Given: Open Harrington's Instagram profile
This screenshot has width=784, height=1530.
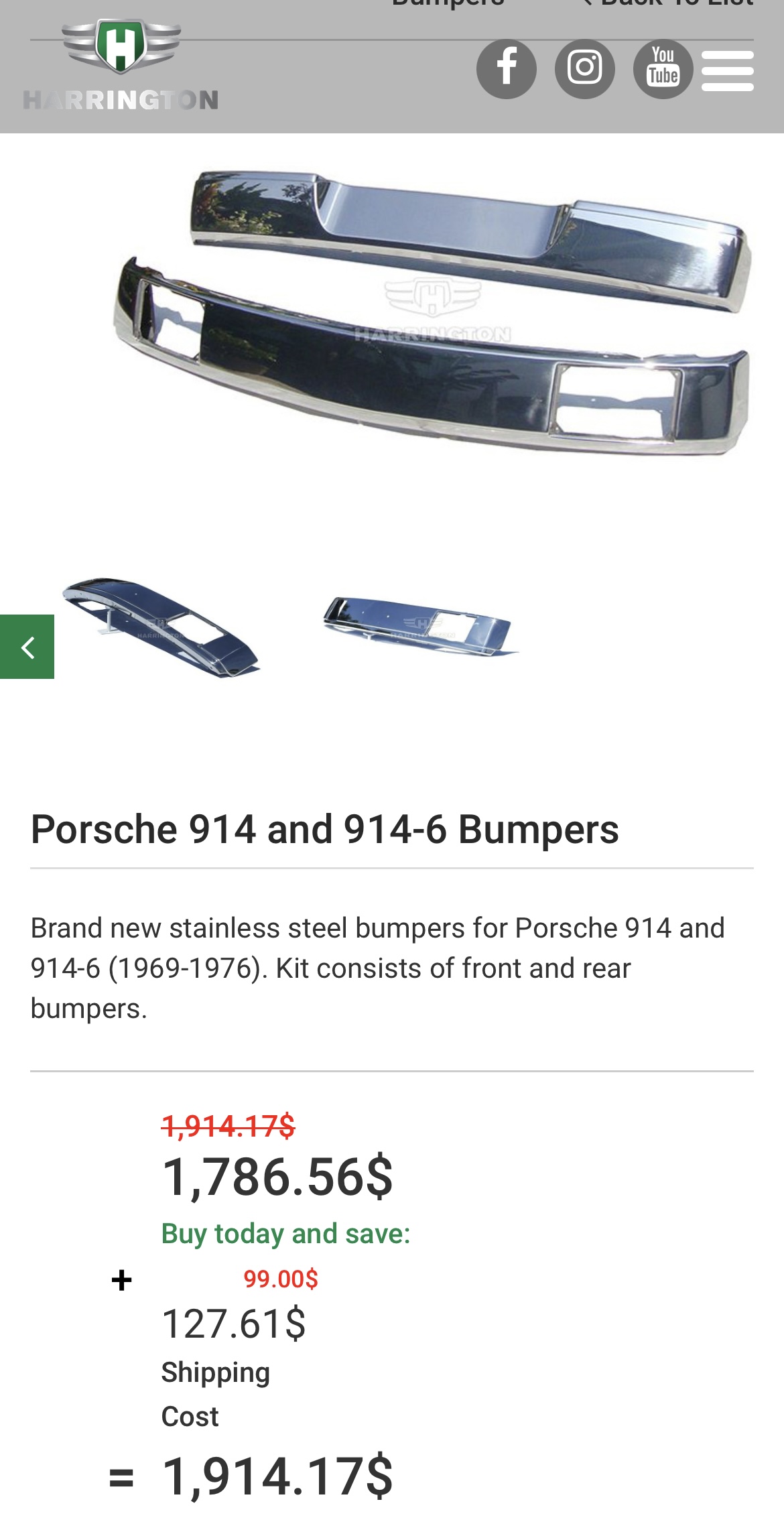Looking at the screenshot, I should coord(584,69).
